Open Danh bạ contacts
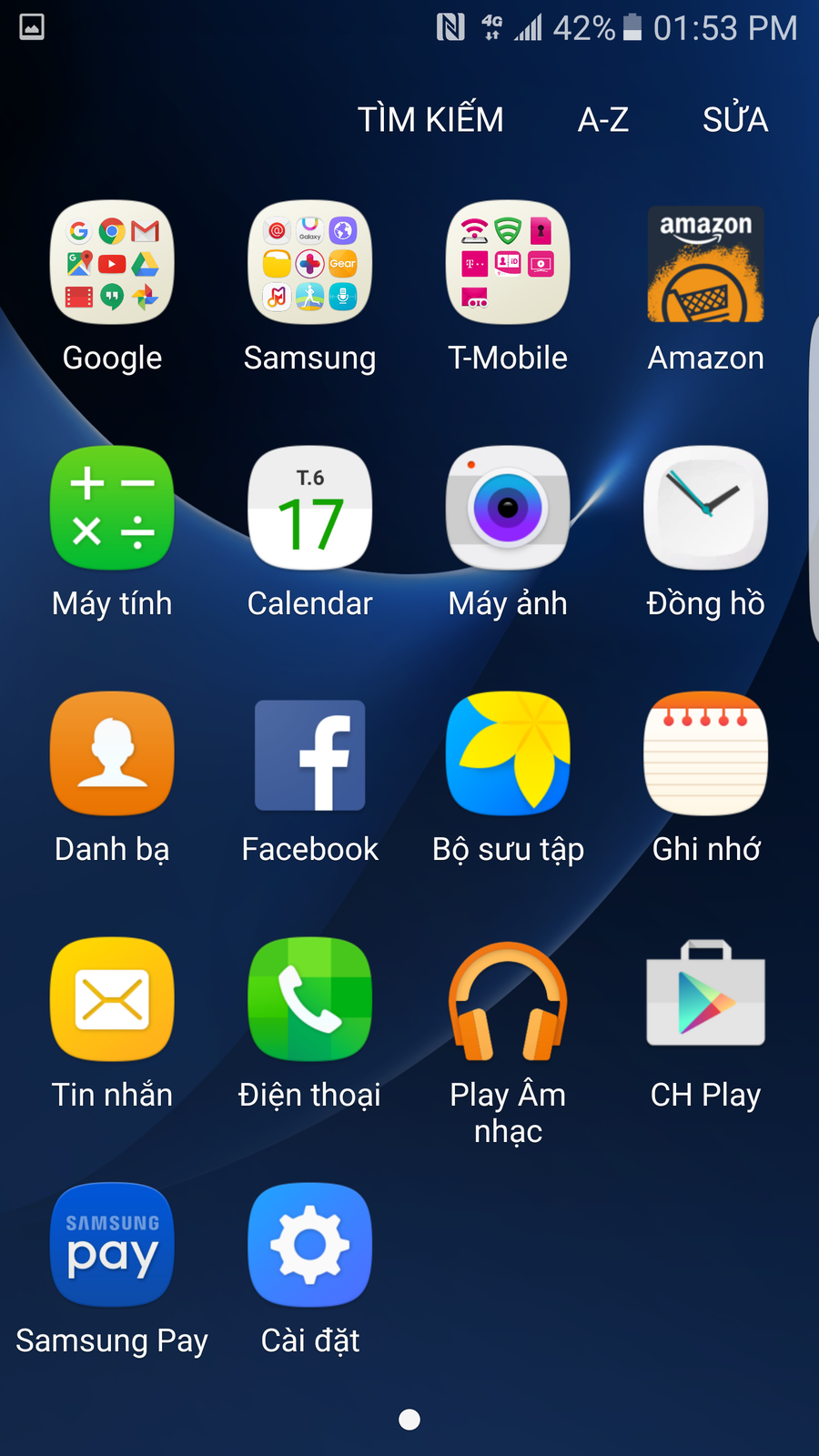 pyautogui.click(x=112, y=754)
